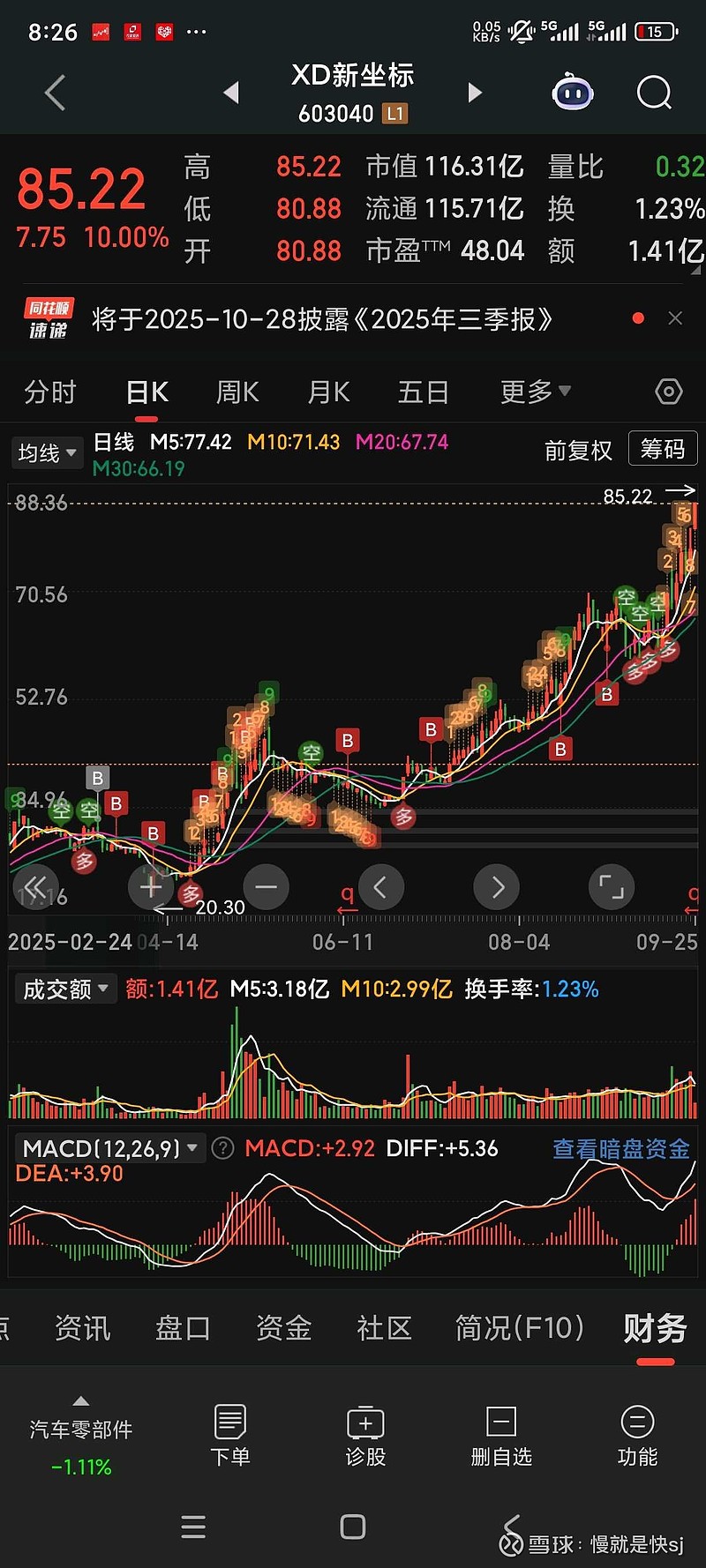
Task: Zoom in the K-line chart
Action: pos(151,887)
